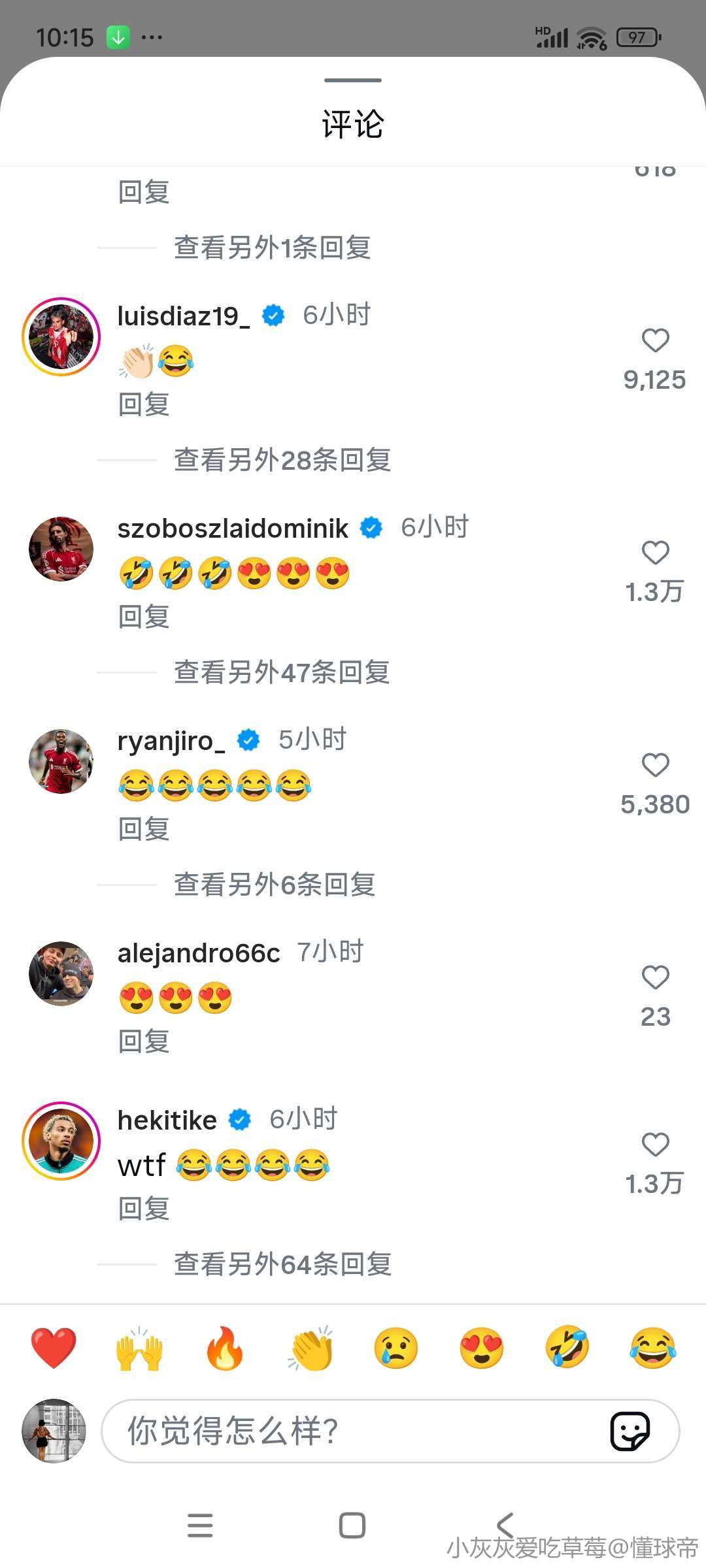Like ryanjiro_'s comment
Image resolution: width=706 pixels, height=1568 pixels.
click(x=655, y=765)
